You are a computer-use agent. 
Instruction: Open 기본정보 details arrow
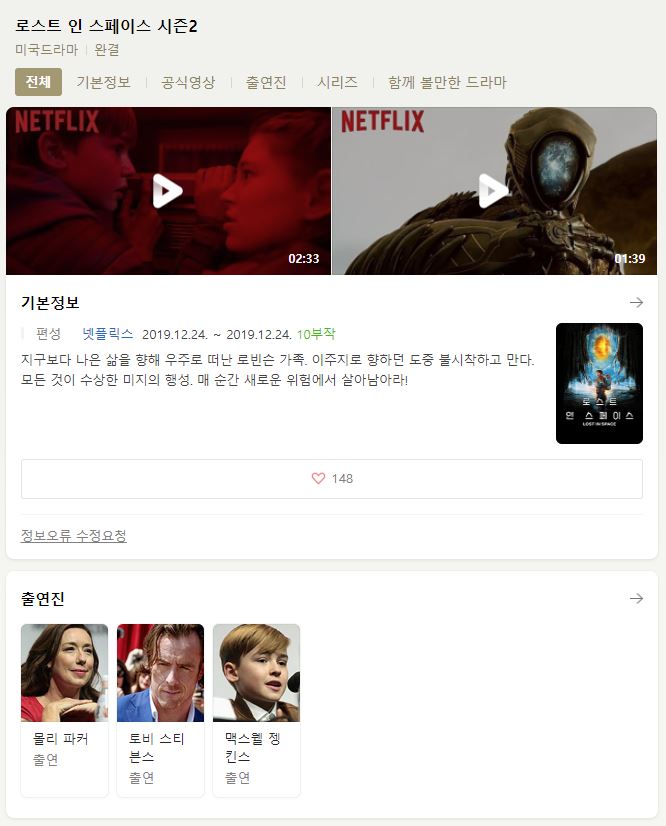point(636,302)
